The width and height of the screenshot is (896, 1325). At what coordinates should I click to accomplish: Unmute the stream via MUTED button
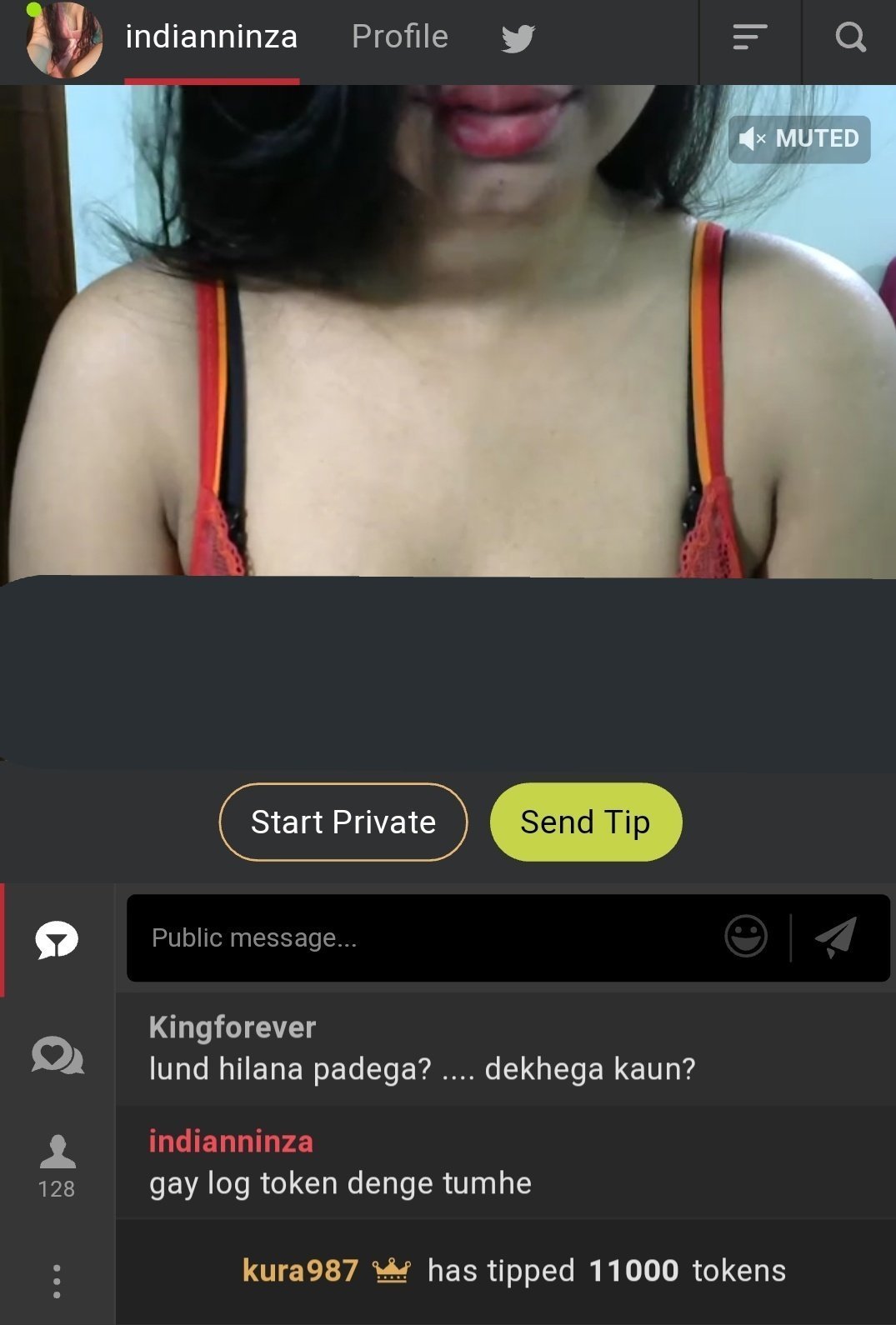[799, 138]
